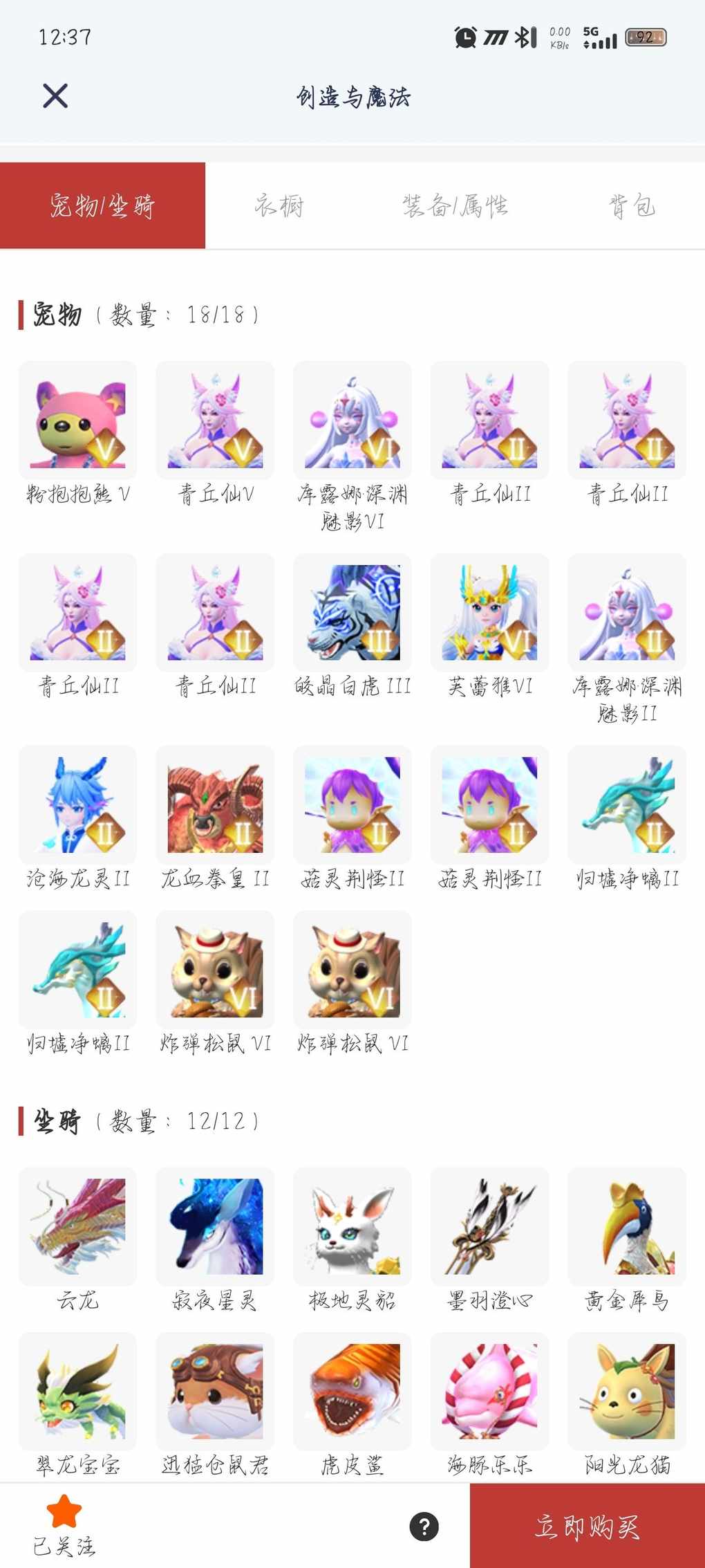Image resolution: width=705 pixels, height=1568 pixels.
Task: Tap 立即购买 to buy now
Action: pos(587,1527)
